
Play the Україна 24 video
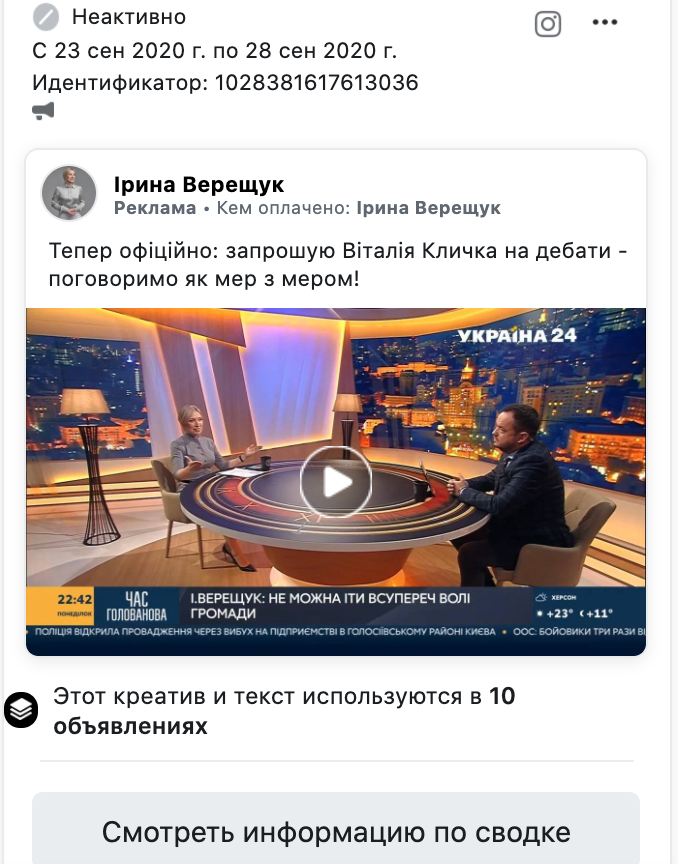point(336,483)
